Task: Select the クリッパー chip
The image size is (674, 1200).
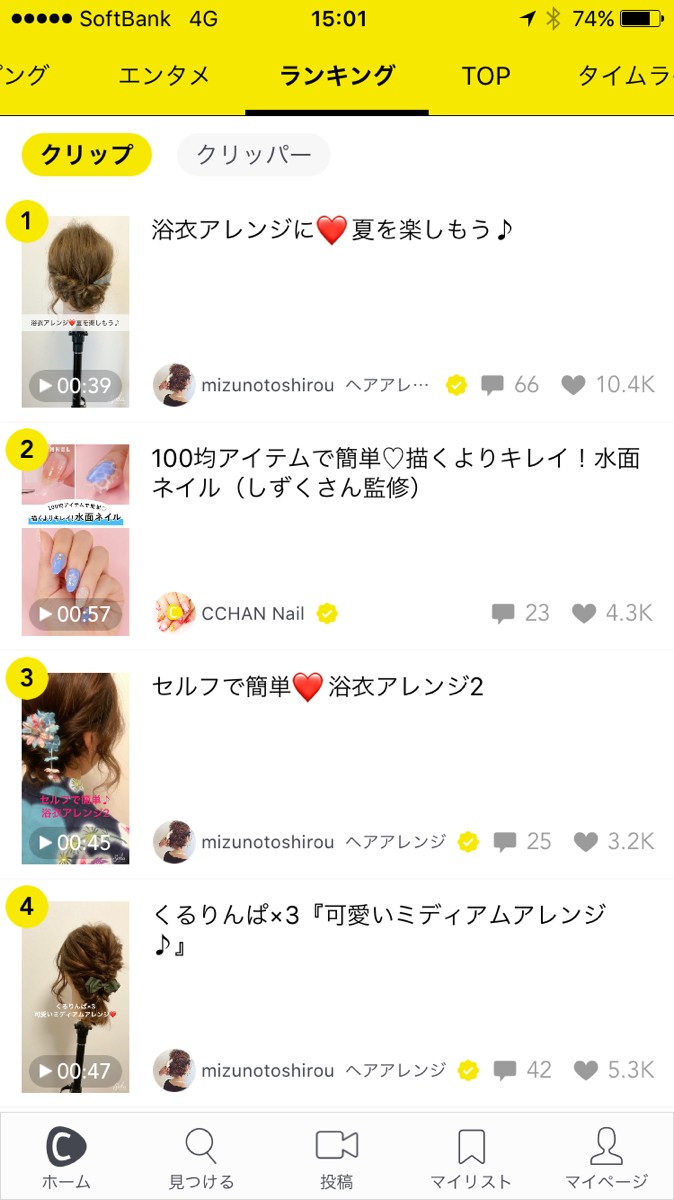Action: pos(253,154)
